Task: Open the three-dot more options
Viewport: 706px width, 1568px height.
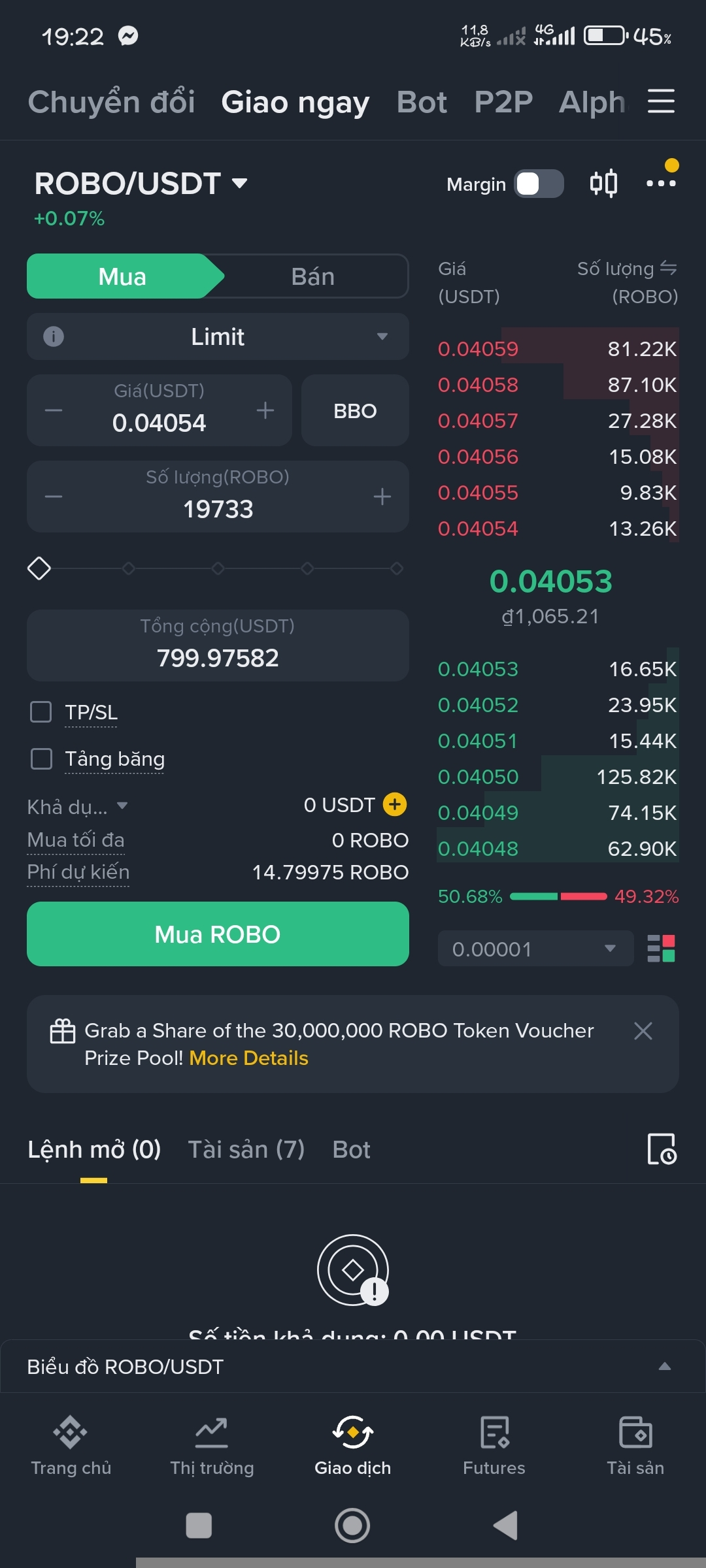Action: point(660,184)
